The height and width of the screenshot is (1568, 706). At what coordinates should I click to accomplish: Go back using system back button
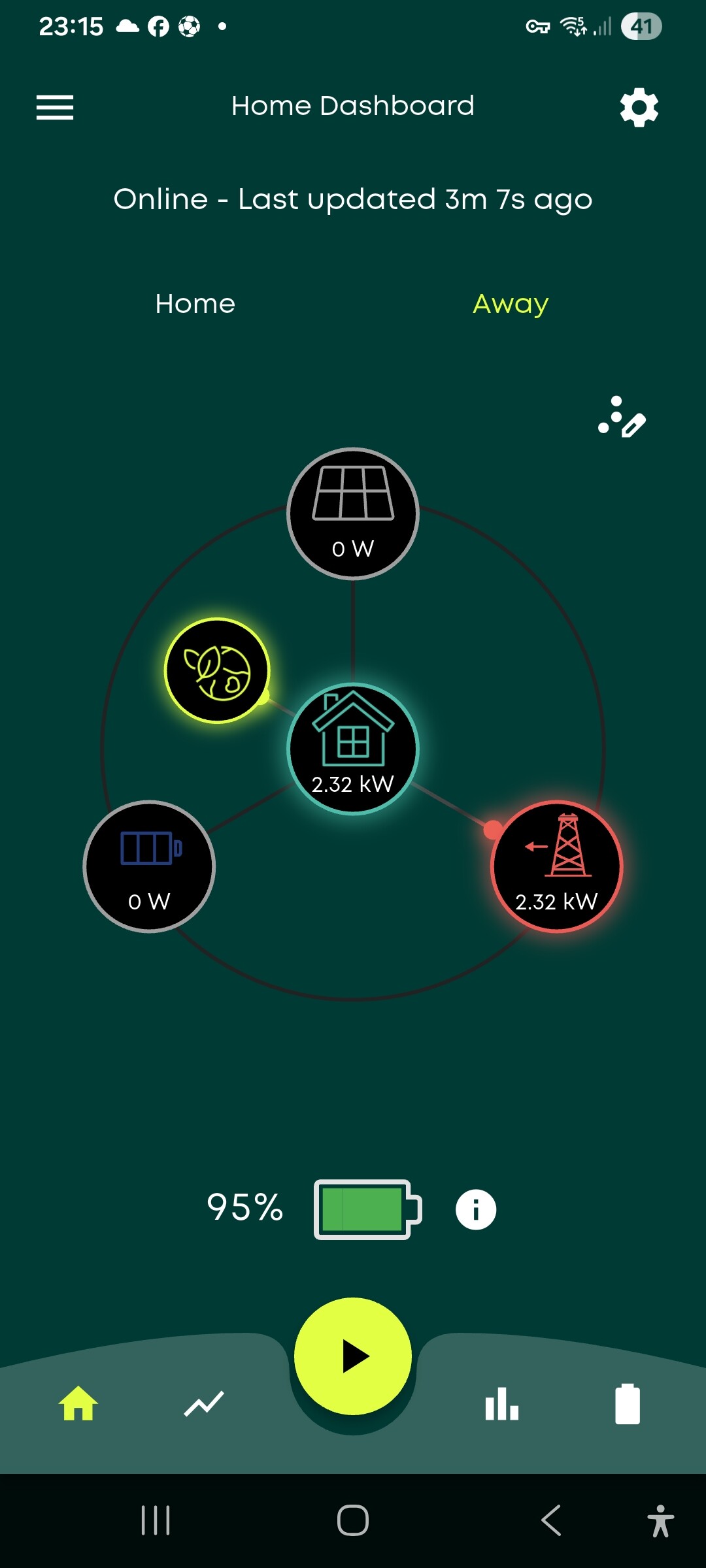pos(551,1520)
